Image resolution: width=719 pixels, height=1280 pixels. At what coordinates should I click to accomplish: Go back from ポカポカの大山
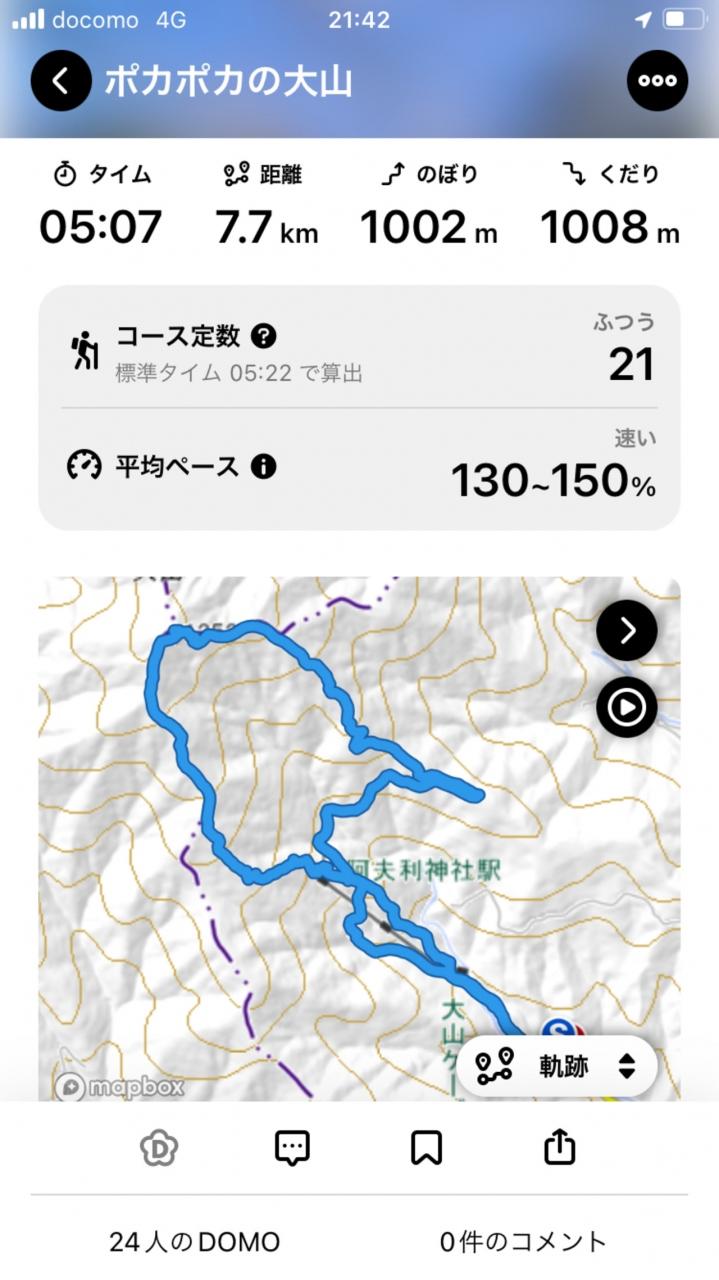coord(61,80)
